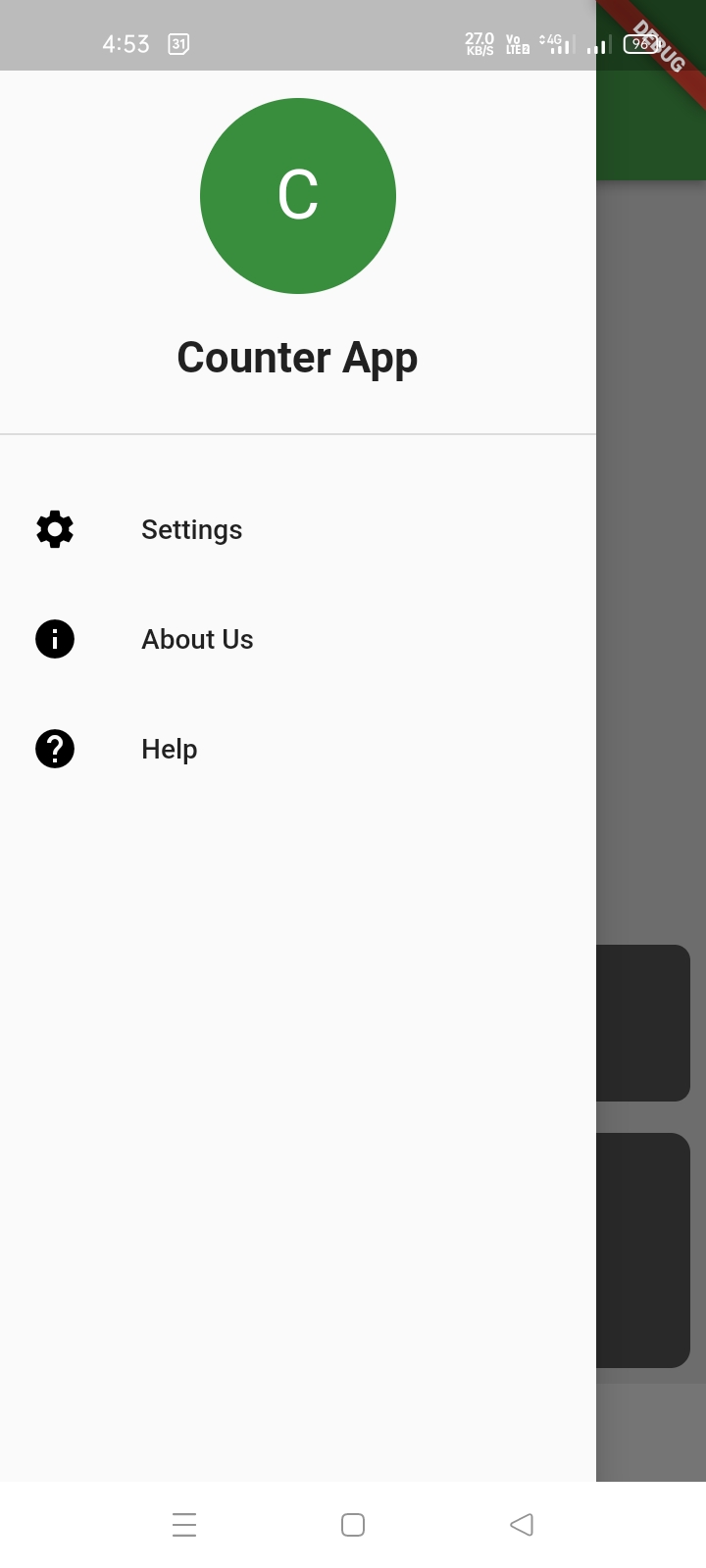Open the Help menu entry
The image size is (706, 1568).
tap(169, 748)
